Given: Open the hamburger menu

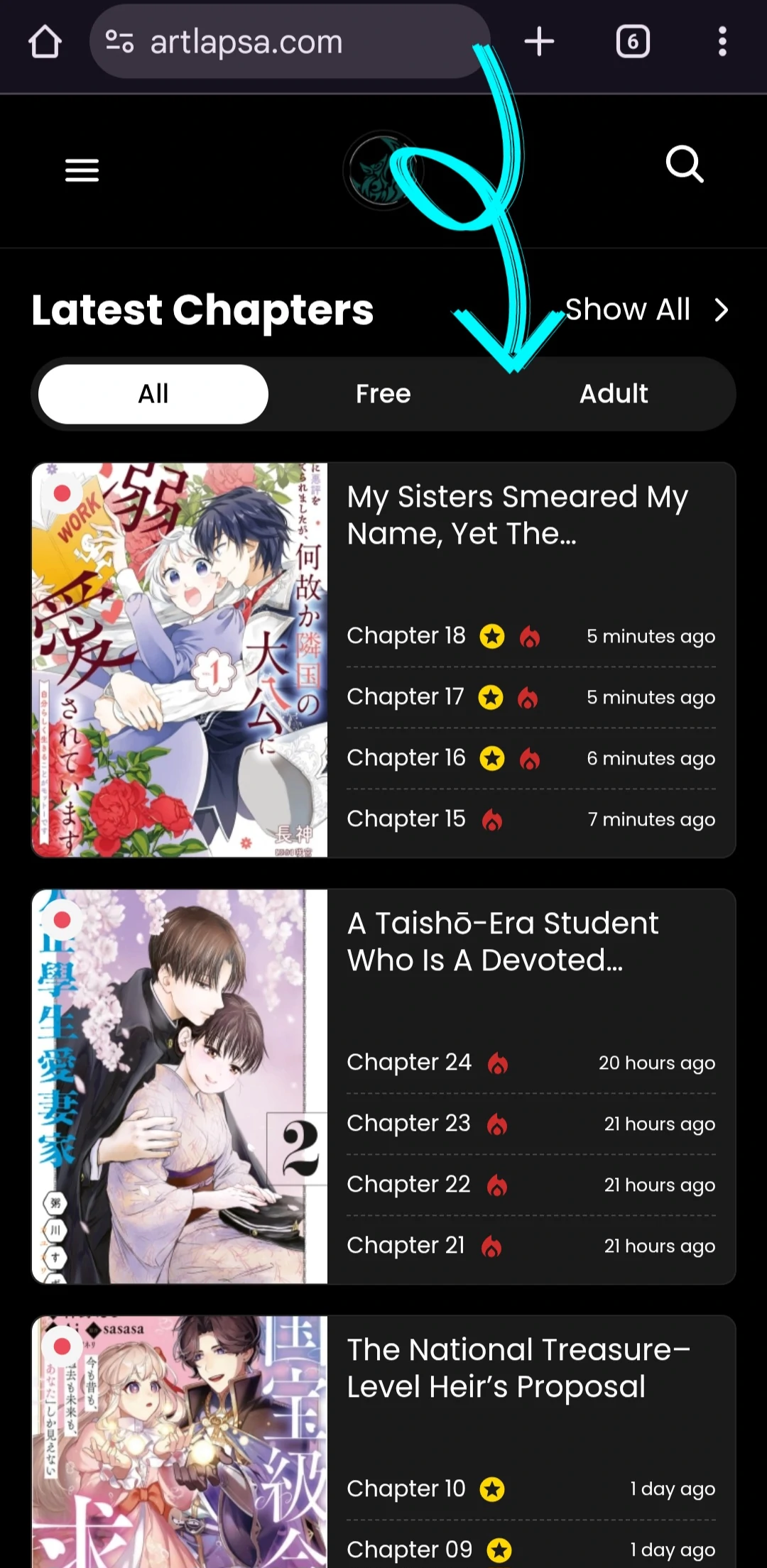Looking at the screenshot, I should [x=82, y=170].
